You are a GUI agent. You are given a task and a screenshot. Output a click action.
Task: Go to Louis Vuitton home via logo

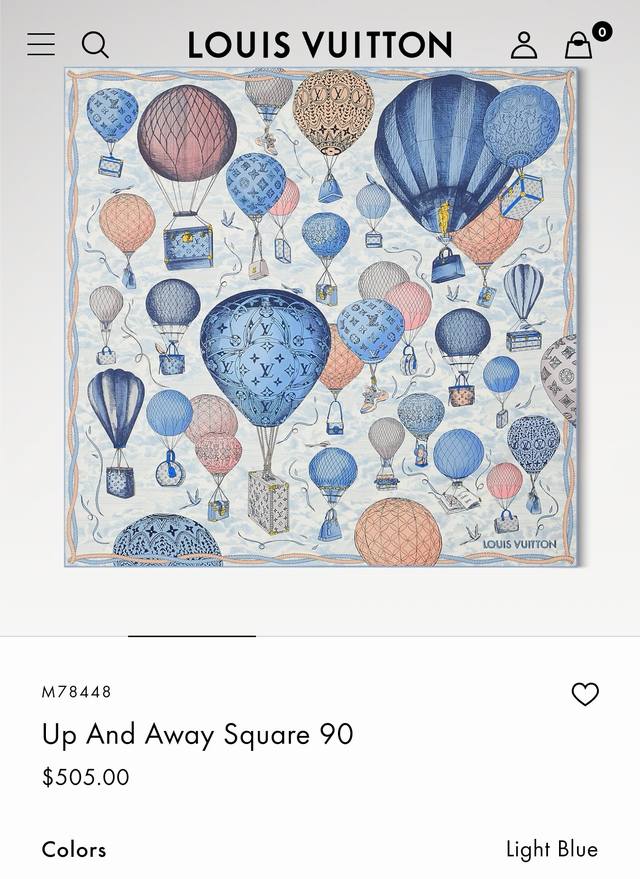[x=320, y=44]
